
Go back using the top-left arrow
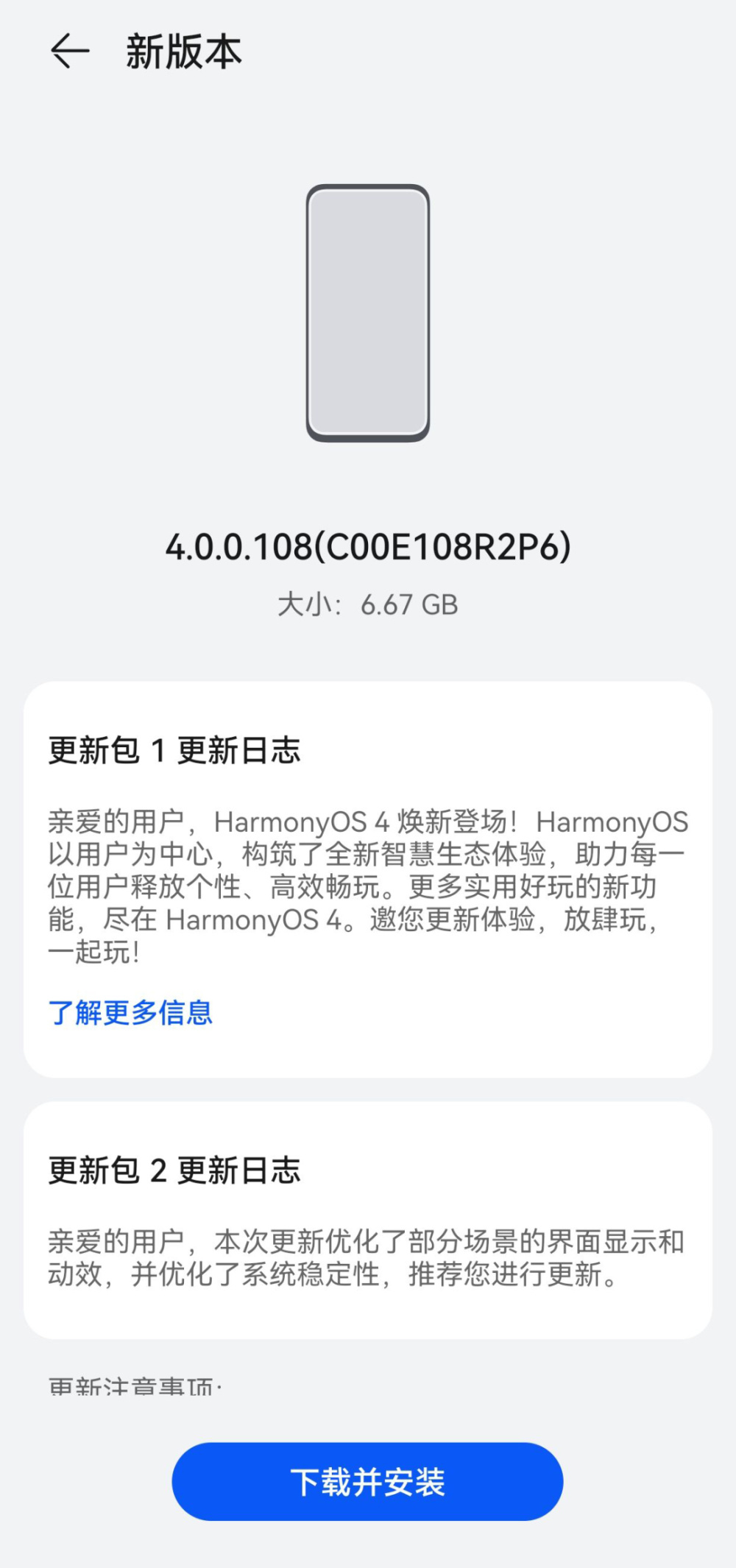(70, 52)
